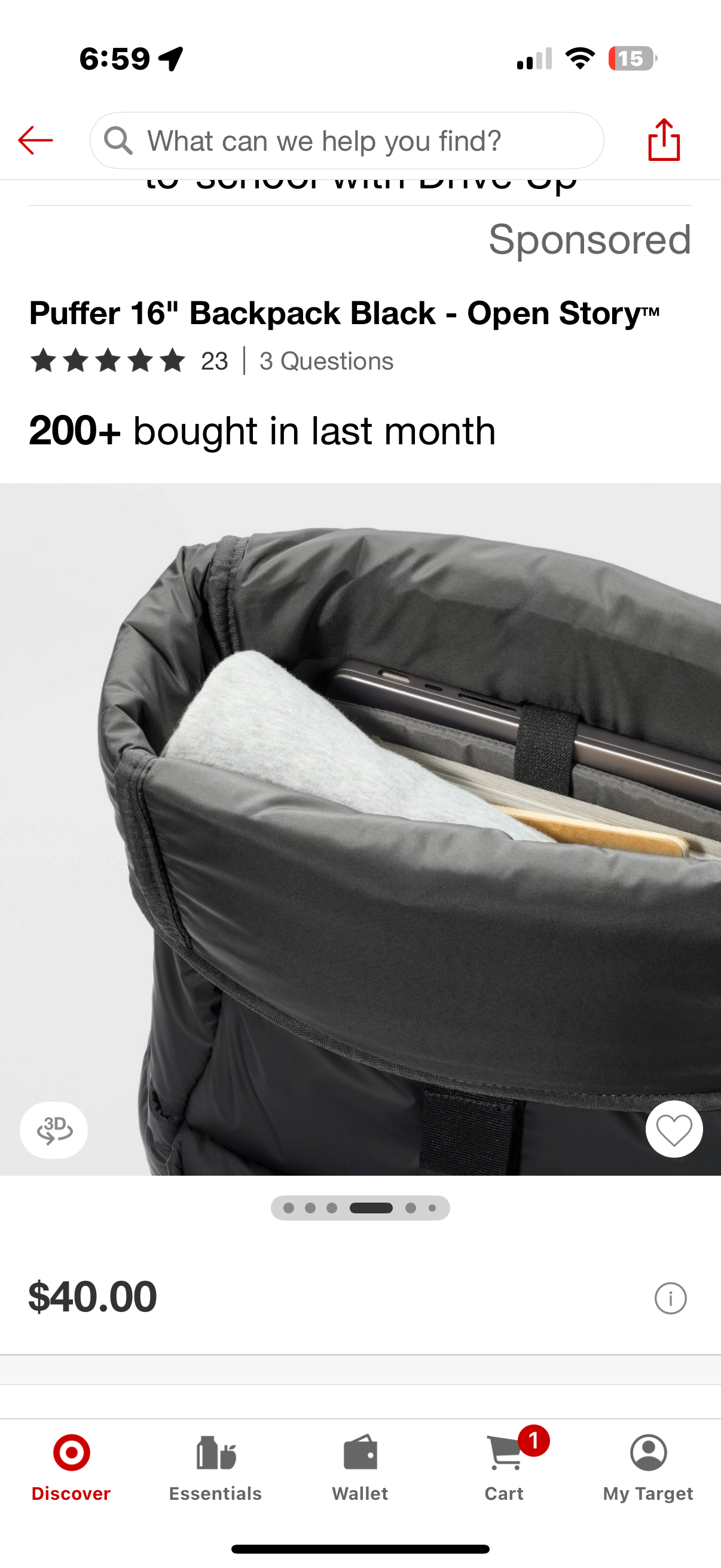Viewport: 721px width, 1568px height.
Task: View the 3 Questions section
Action: [326, 362]
